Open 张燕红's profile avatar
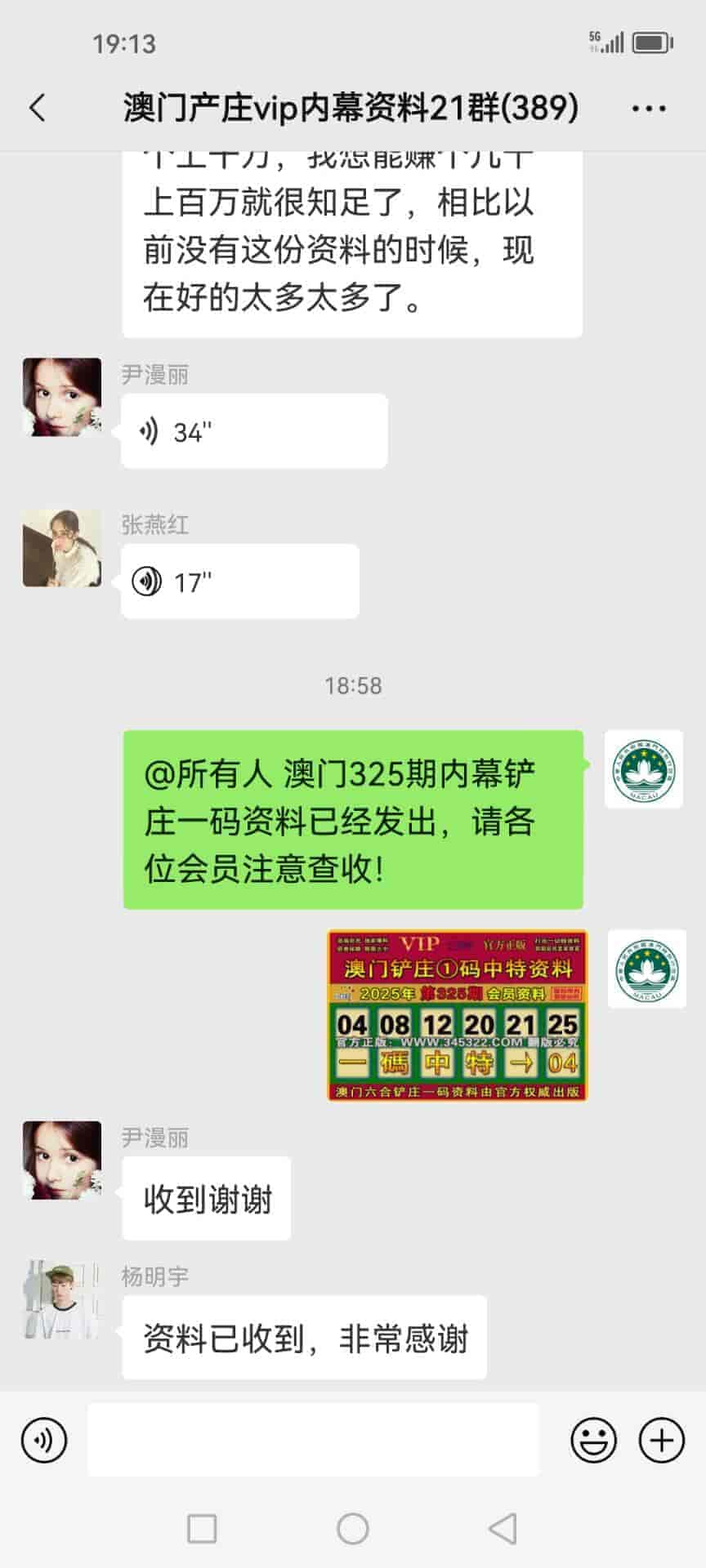This screenshot has width=706, height=1568. (x=62, y=549)
